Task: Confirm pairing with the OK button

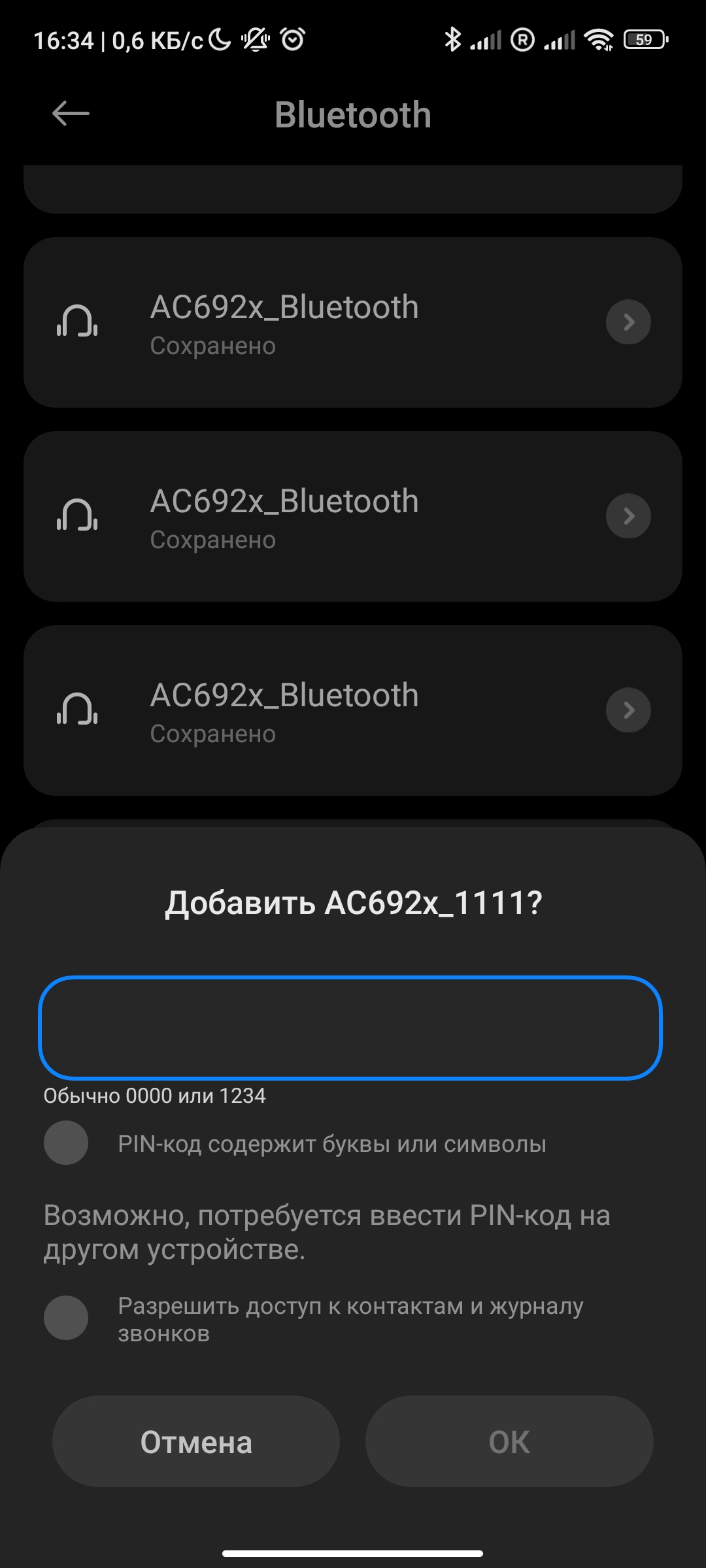Action: click(x=509, y=1442)
